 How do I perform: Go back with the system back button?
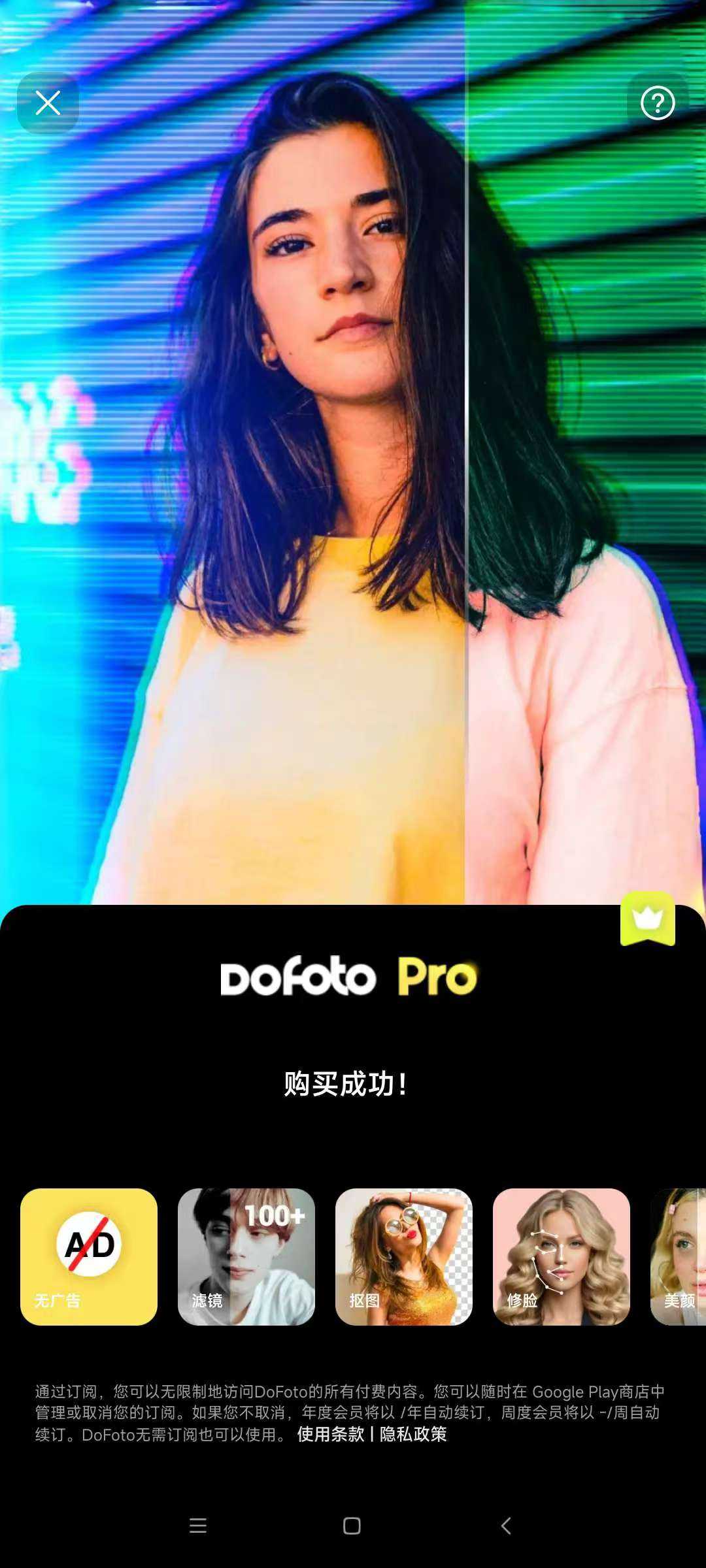pyautogui.click(x=505, y=1526)
